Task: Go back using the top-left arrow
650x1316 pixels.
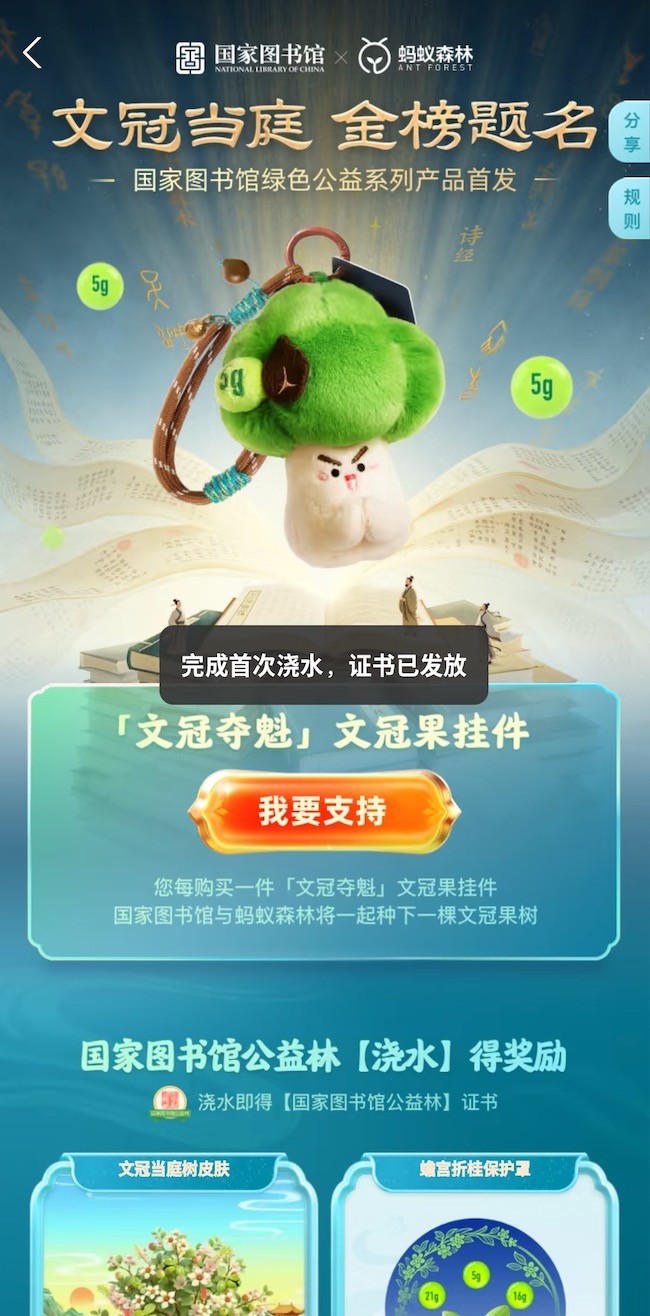Action: 33,53
